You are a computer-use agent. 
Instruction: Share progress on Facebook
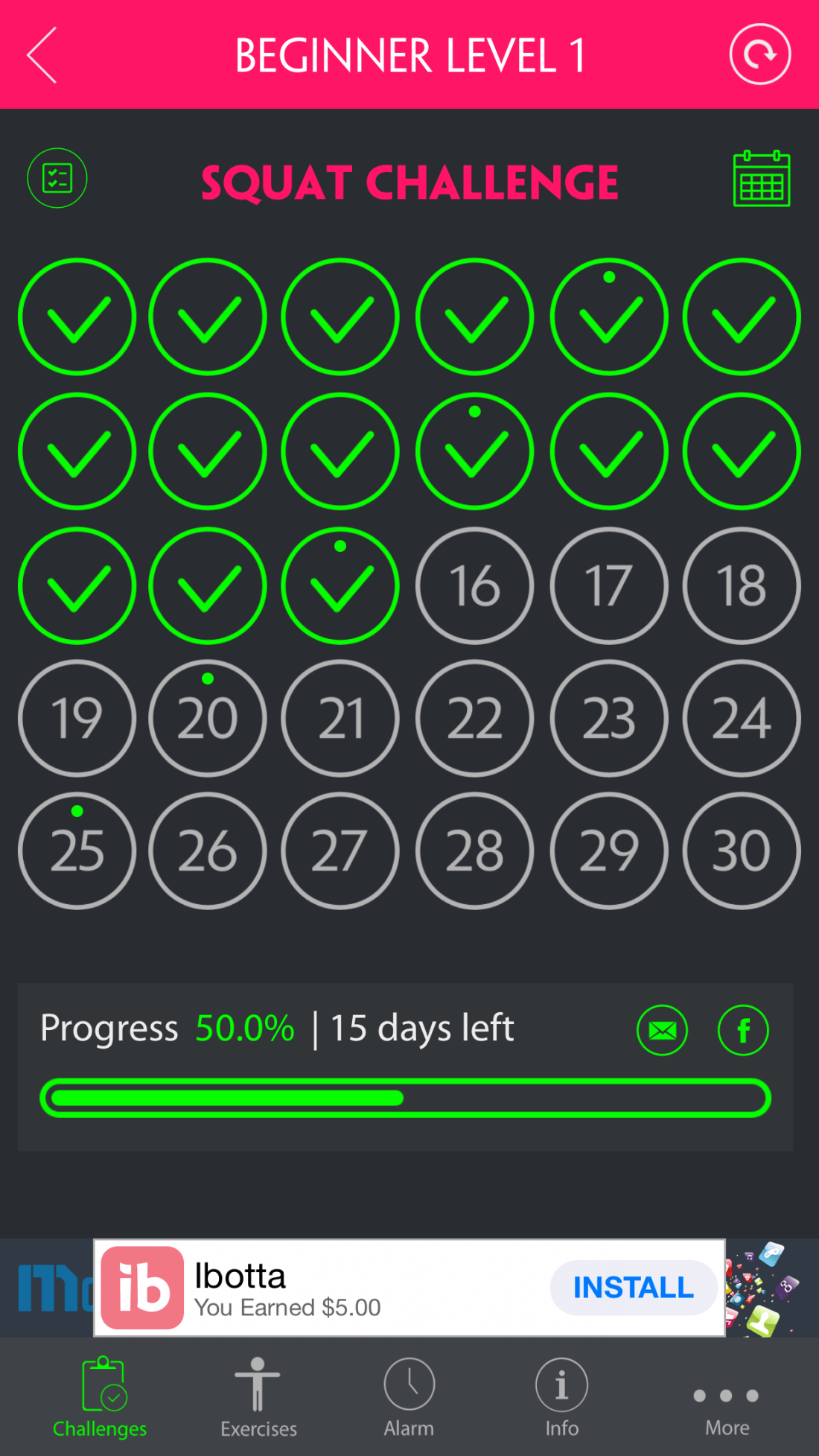point(742,1030)
